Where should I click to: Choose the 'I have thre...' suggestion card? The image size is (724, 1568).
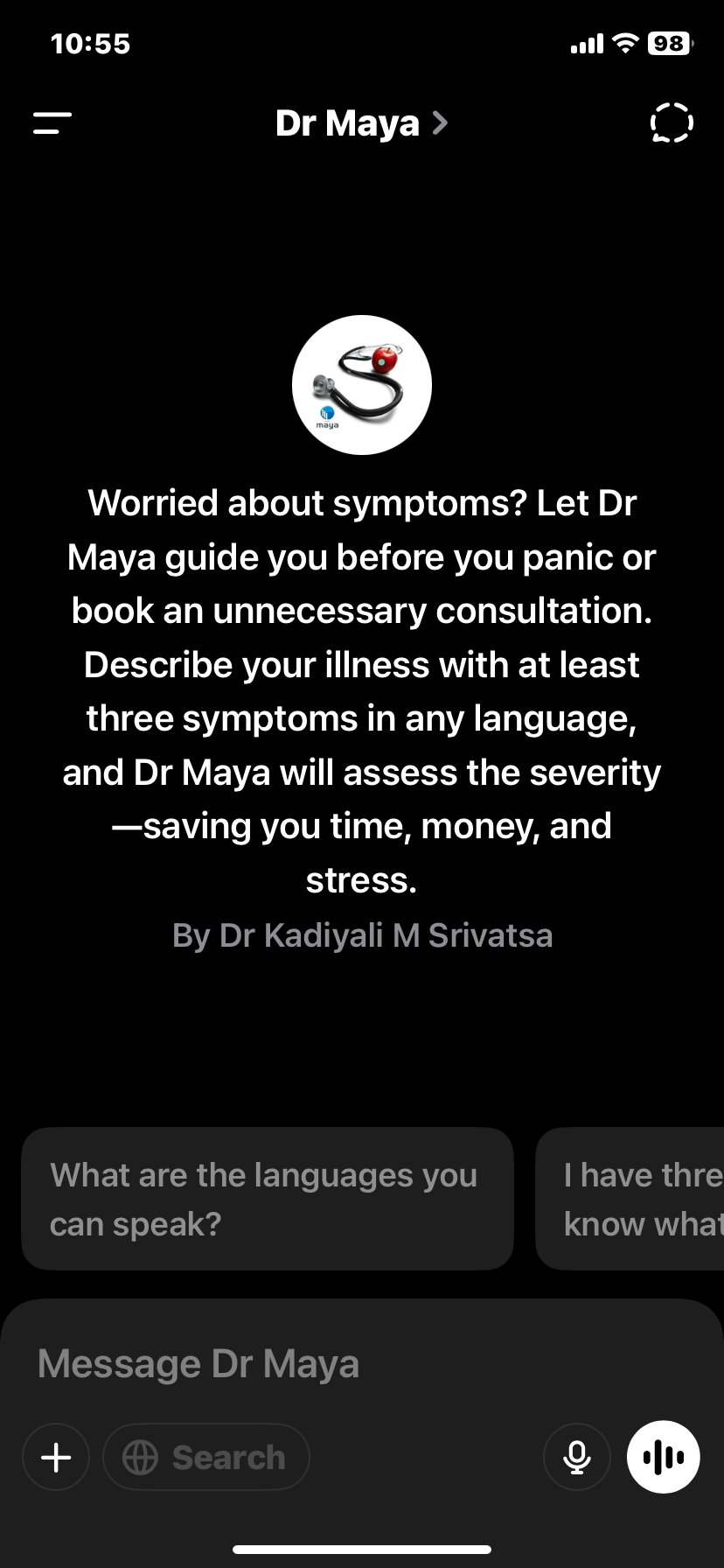click(631, 1199)
